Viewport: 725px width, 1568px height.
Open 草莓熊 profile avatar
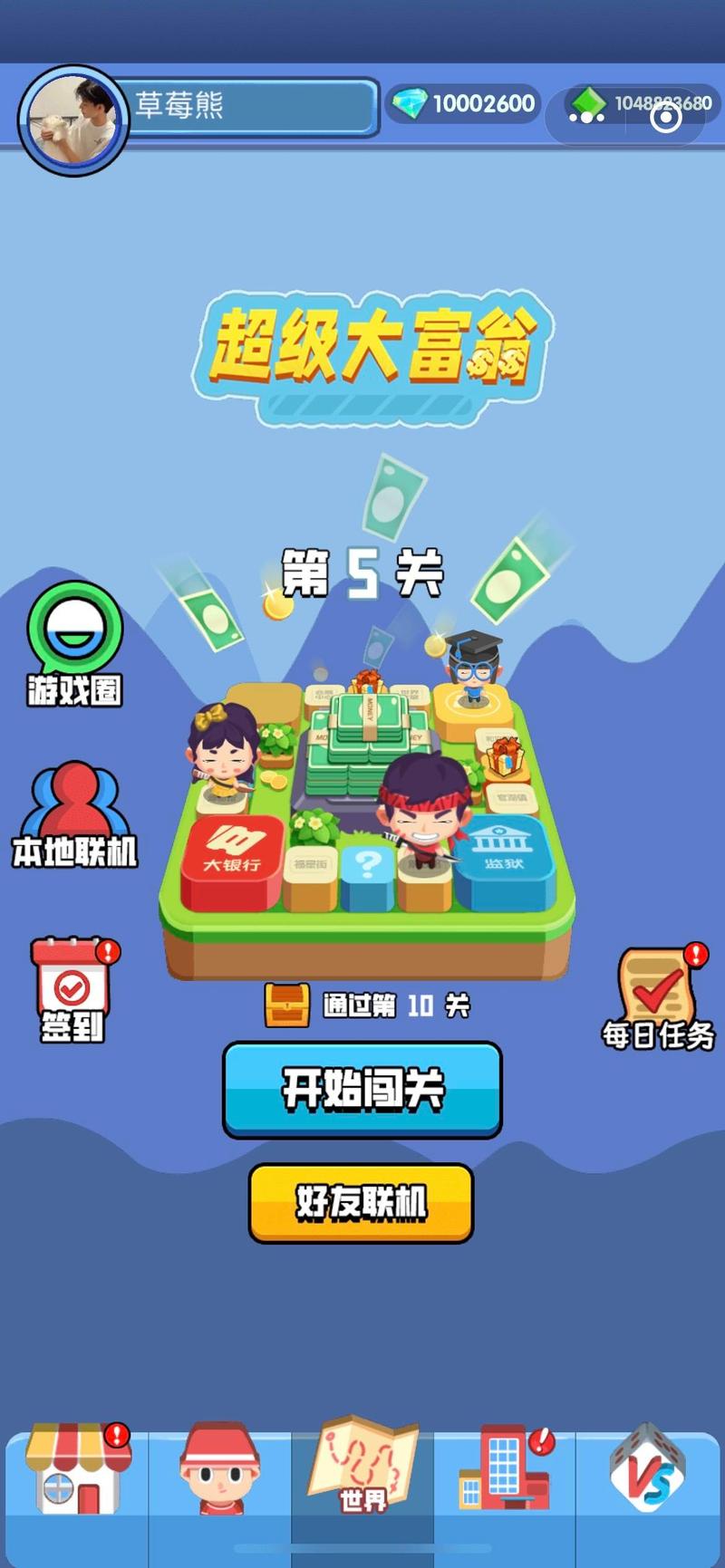click(x=72, y=120)
